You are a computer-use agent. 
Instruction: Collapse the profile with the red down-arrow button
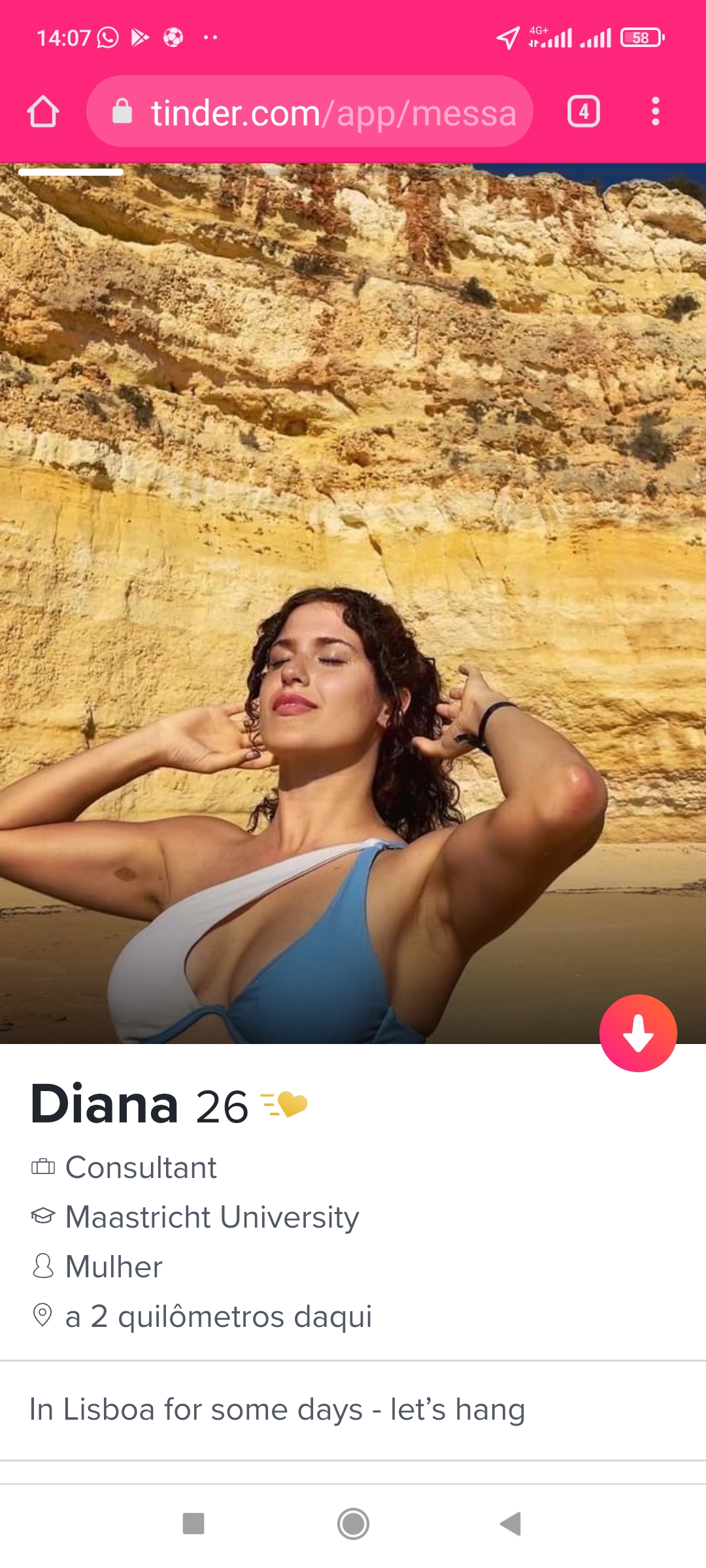coord(638,1033)
